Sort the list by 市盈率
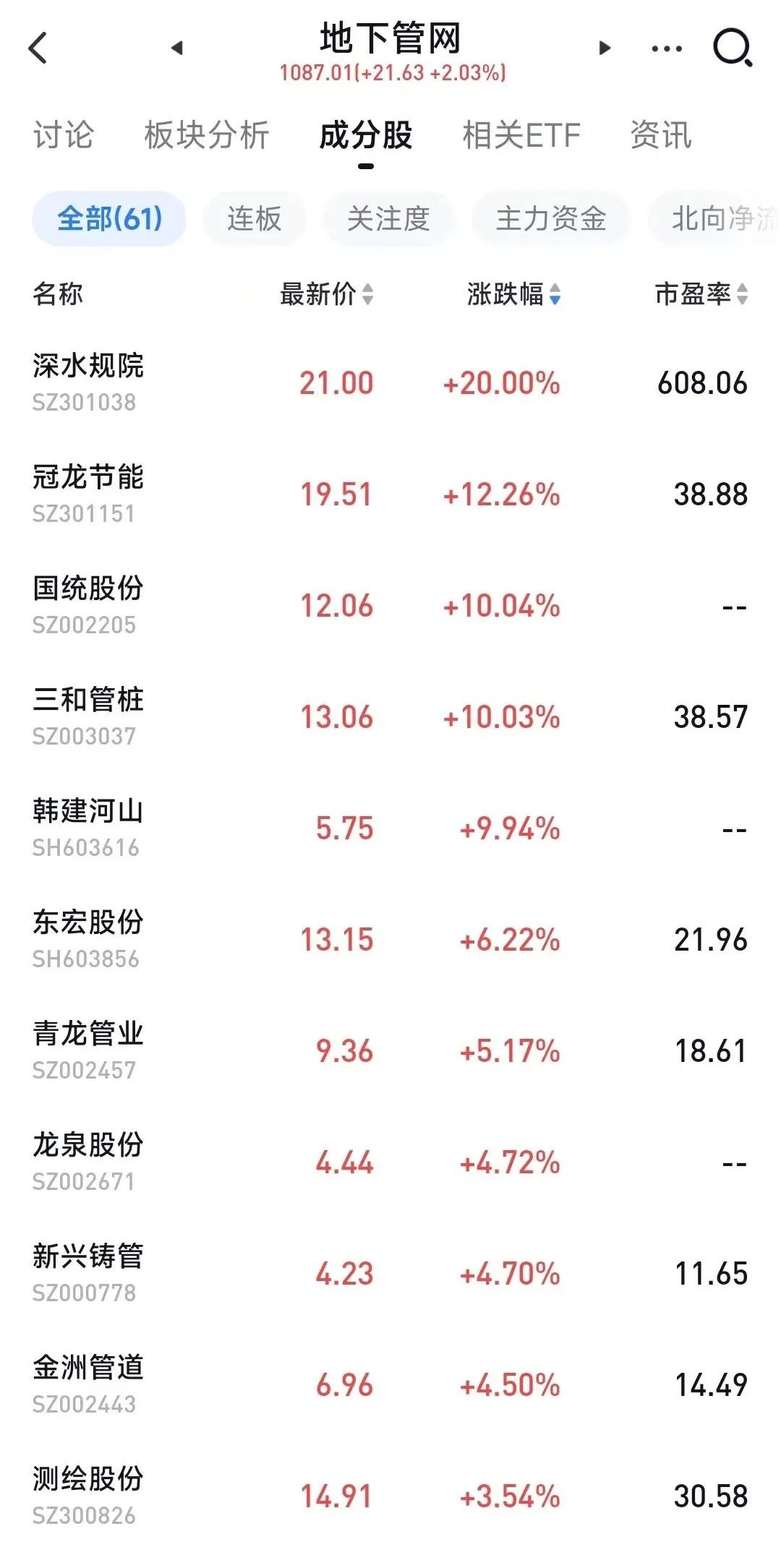Image resolution: width=781 pixels, height=1568 pixels. coord(701,294)
